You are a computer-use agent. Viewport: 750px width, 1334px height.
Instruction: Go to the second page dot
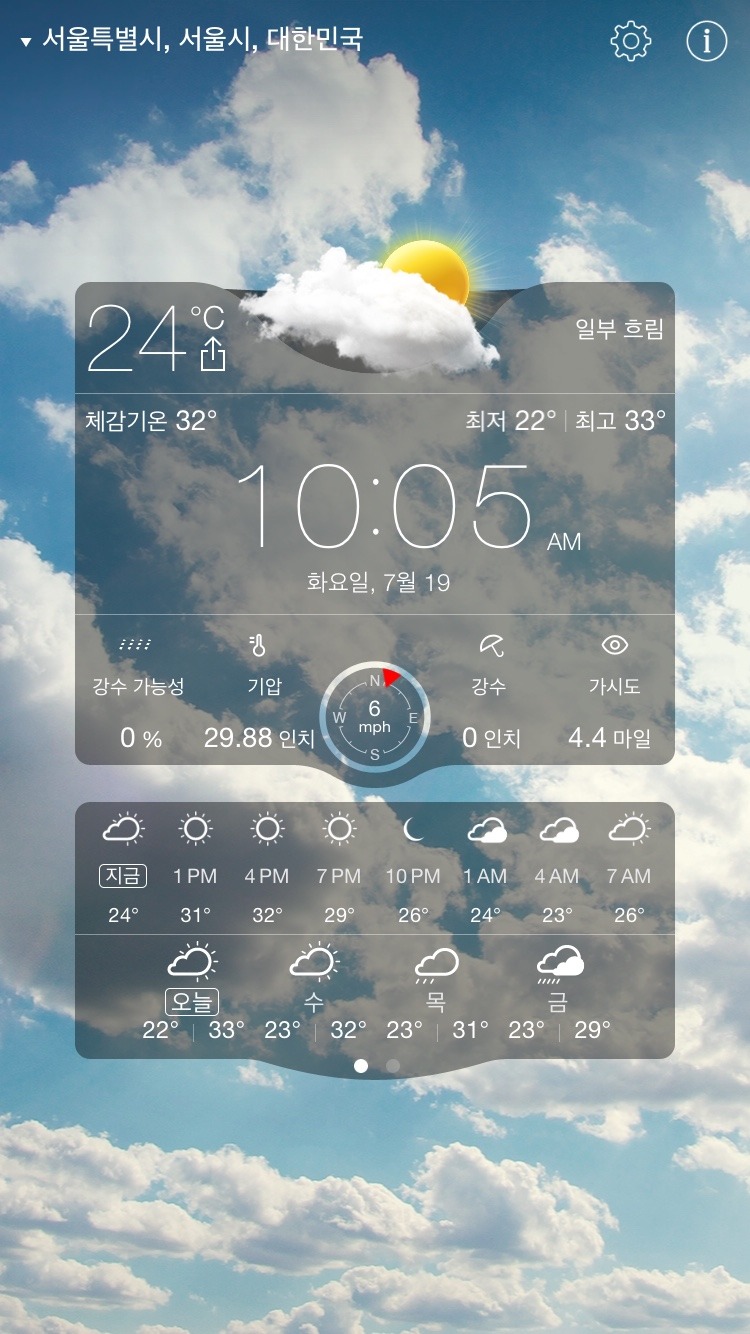[393, 1066]
